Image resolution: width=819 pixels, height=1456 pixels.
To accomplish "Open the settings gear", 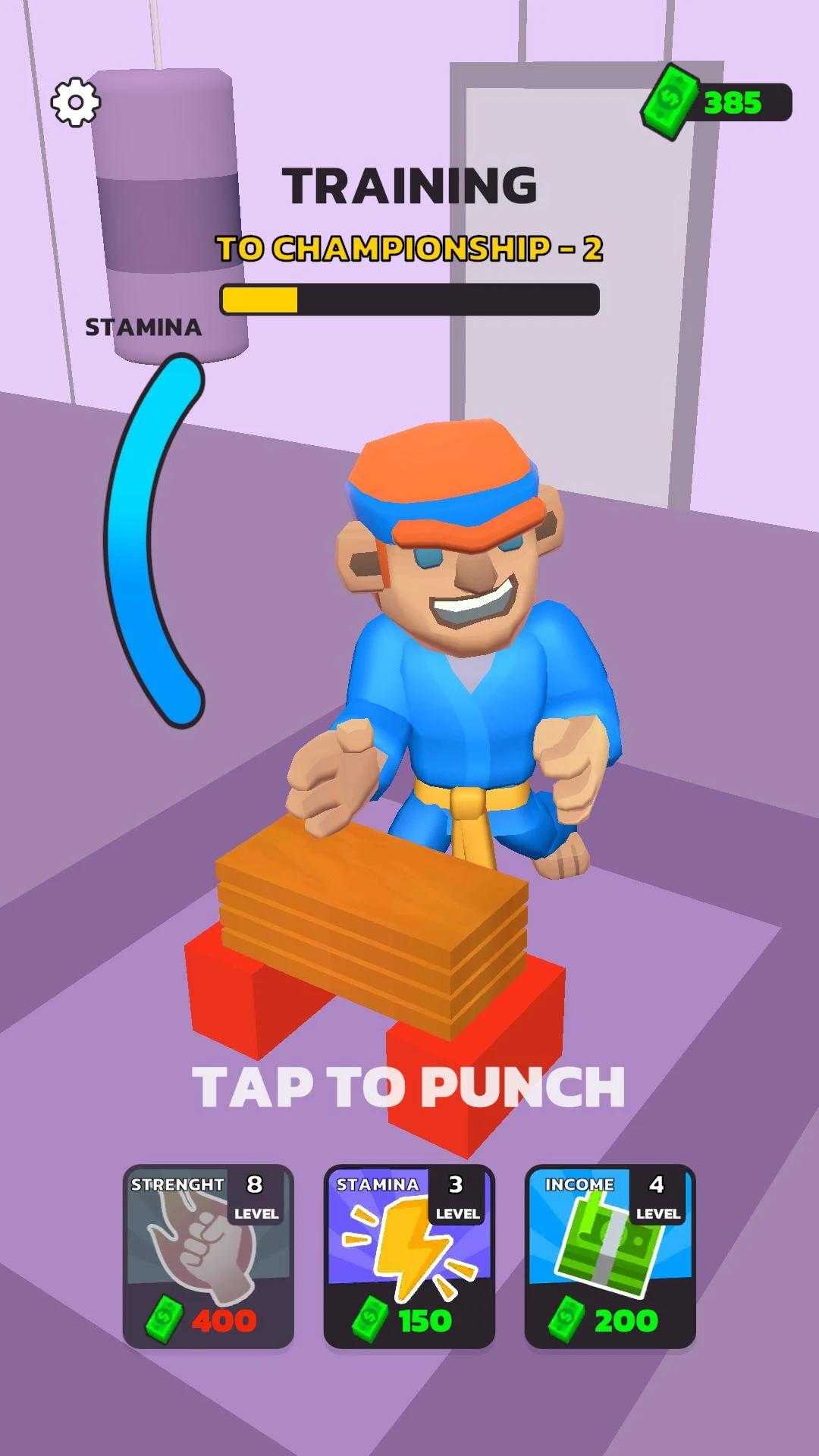I will click(76, 102).
